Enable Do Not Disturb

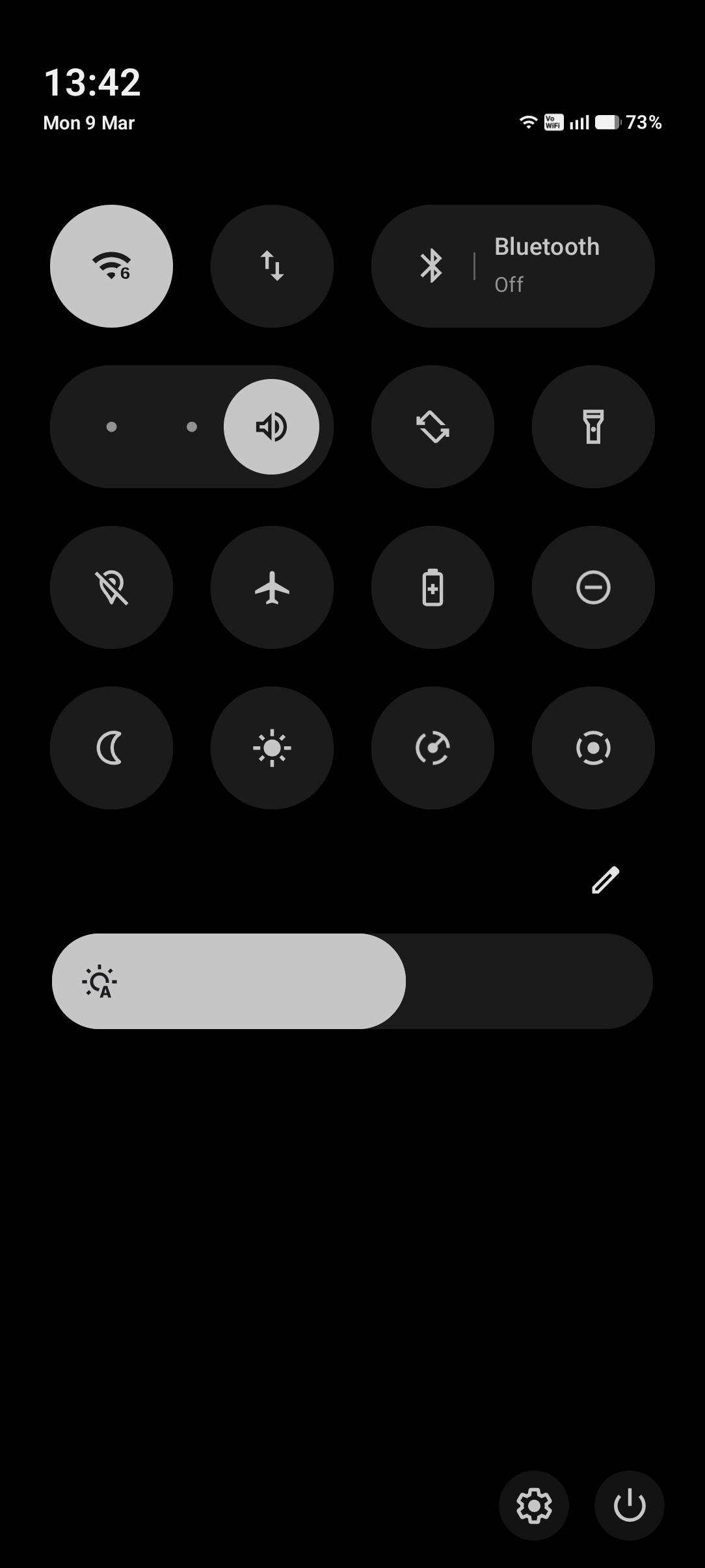(x=593, y=587)
